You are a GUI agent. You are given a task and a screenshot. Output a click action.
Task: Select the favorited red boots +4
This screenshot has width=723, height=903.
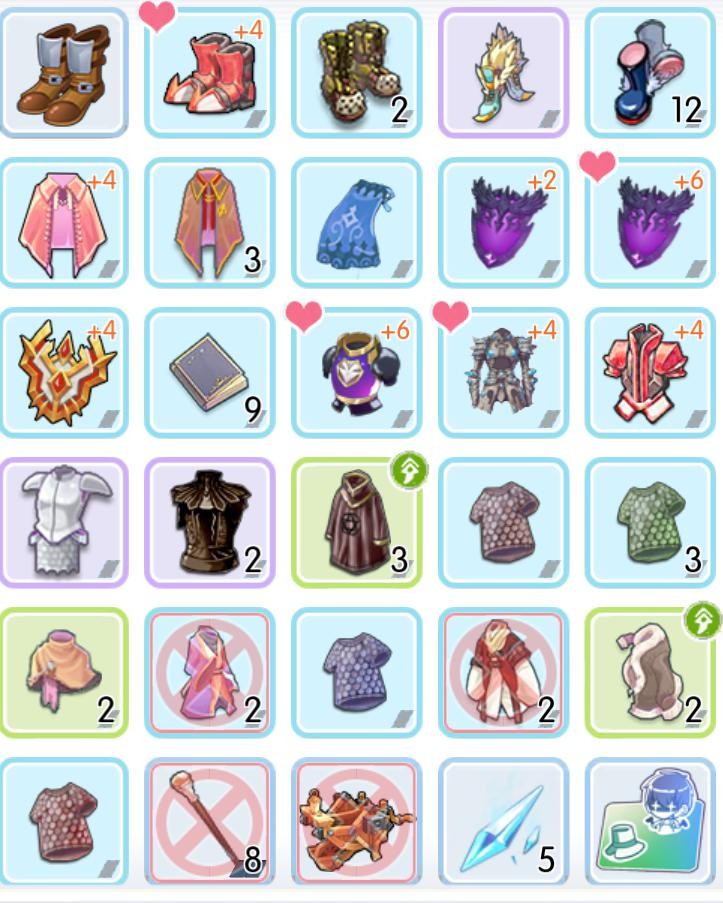click(x=209, y=72)
